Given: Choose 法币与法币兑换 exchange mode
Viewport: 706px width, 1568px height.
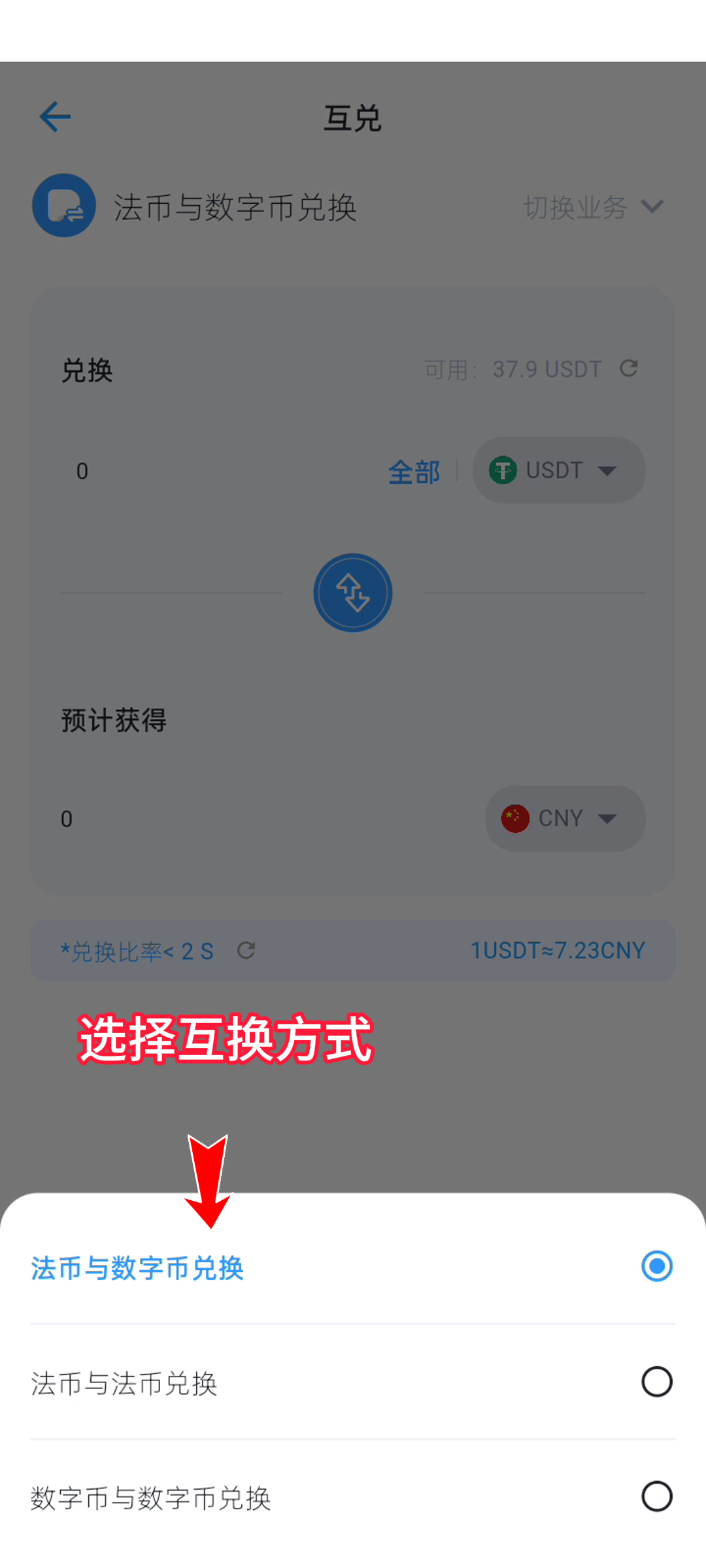Looking at the screenshot, I should coord(353,1382).
